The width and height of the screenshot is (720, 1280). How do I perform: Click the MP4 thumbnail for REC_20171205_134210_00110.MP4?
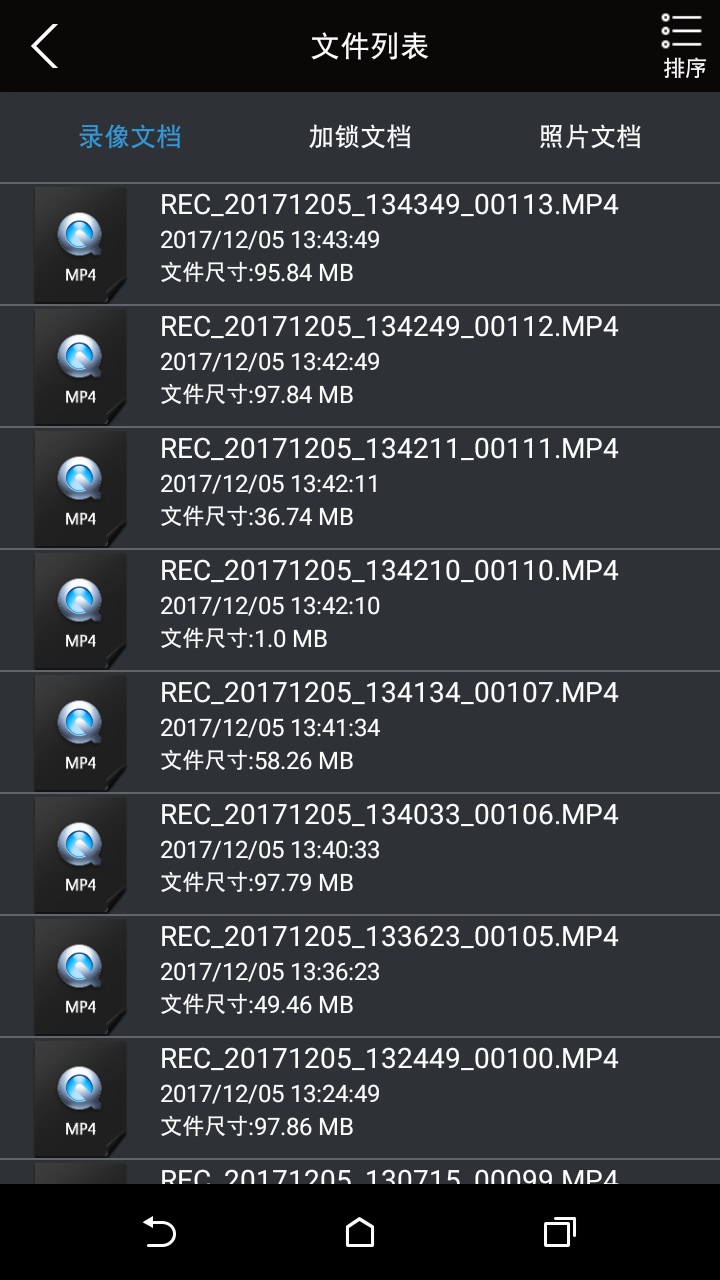coord(80,611)
